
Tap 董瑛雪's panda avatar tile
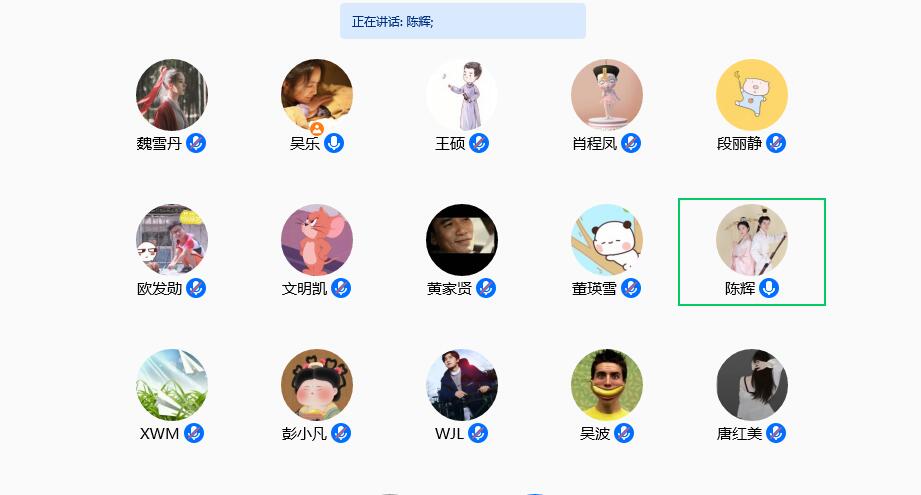[x=607, y=240]
